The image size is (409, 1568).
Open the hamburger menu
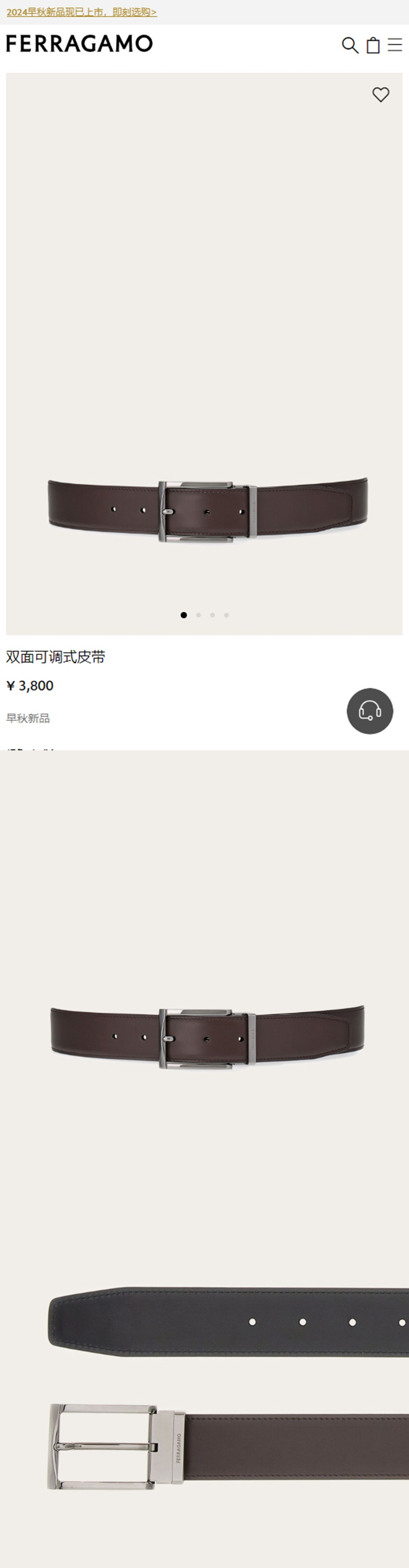pos(395,45)
